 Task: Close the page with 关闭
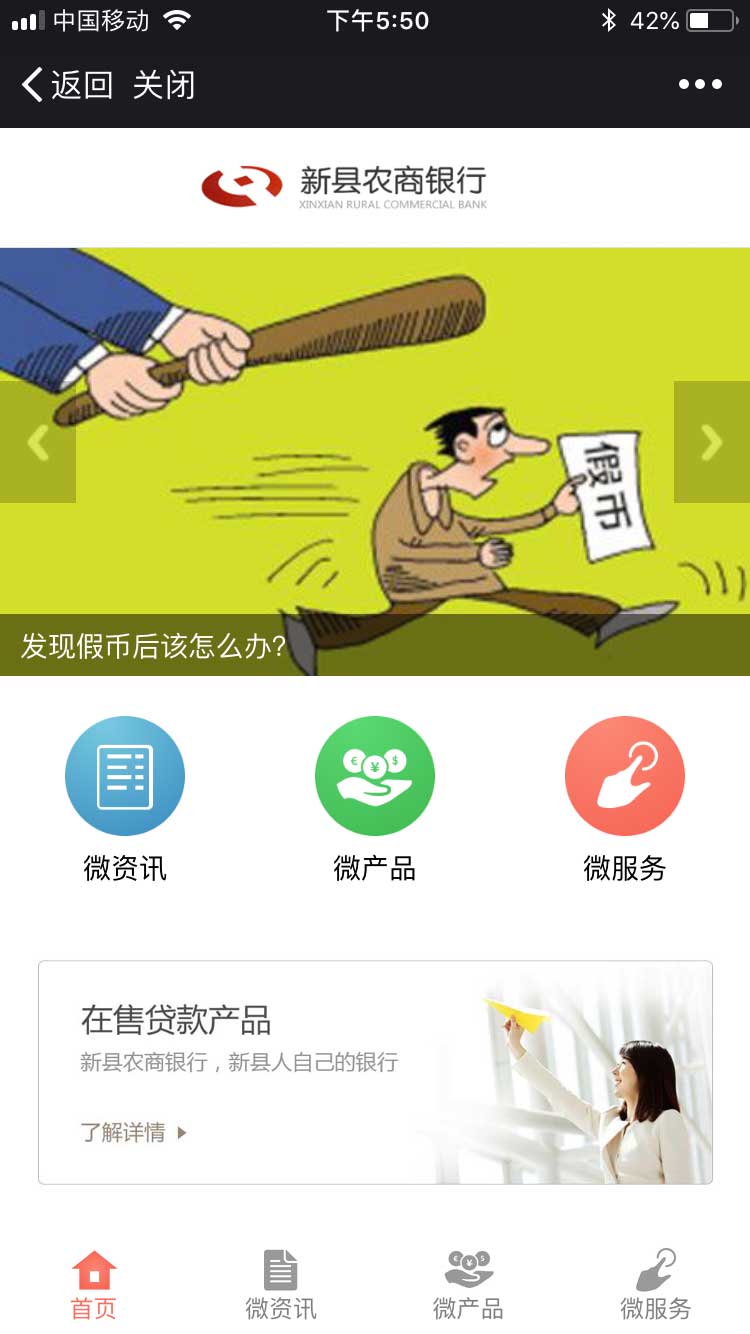point(164,85)
